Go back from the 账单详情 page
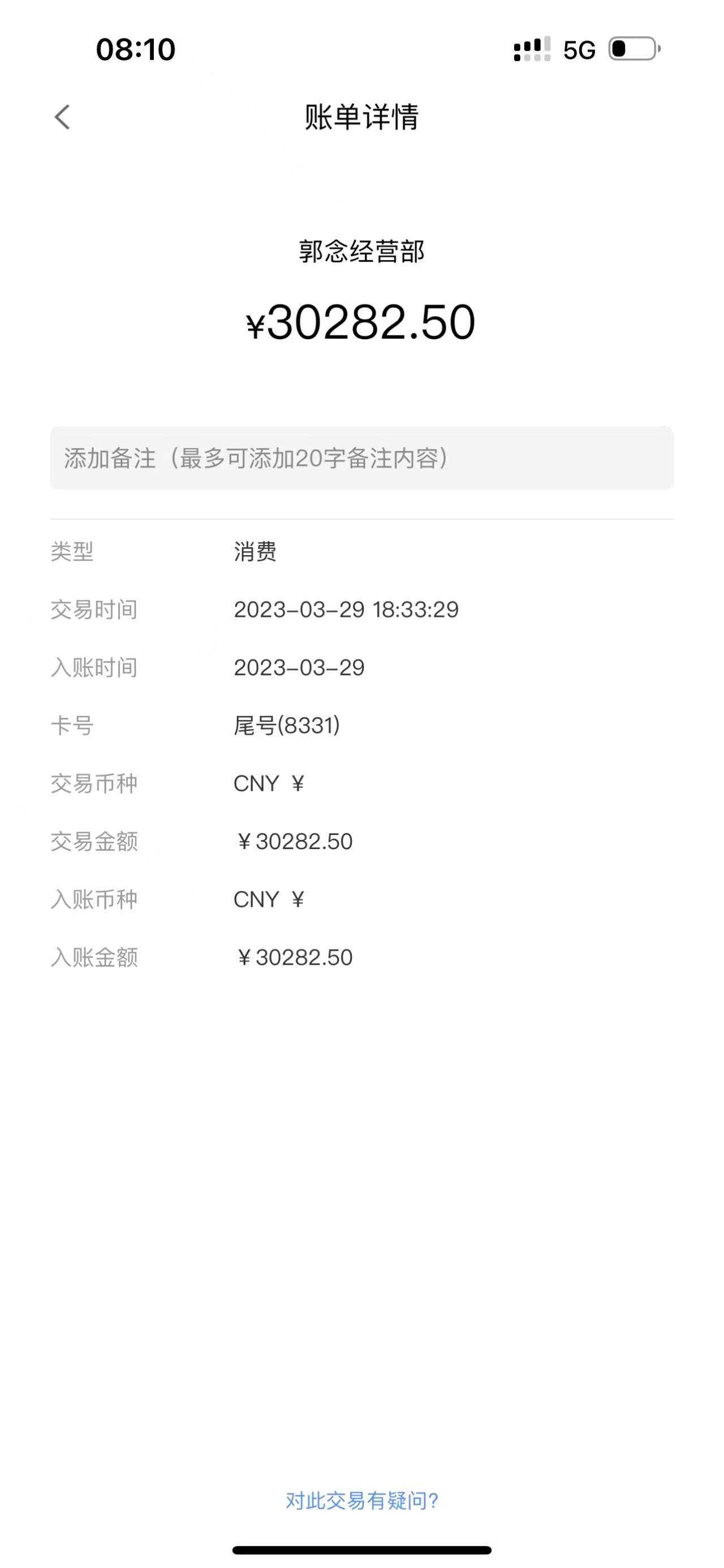The height and width of the screenshot is (1568, 724). pyautogui.click(x=62, y=117)
